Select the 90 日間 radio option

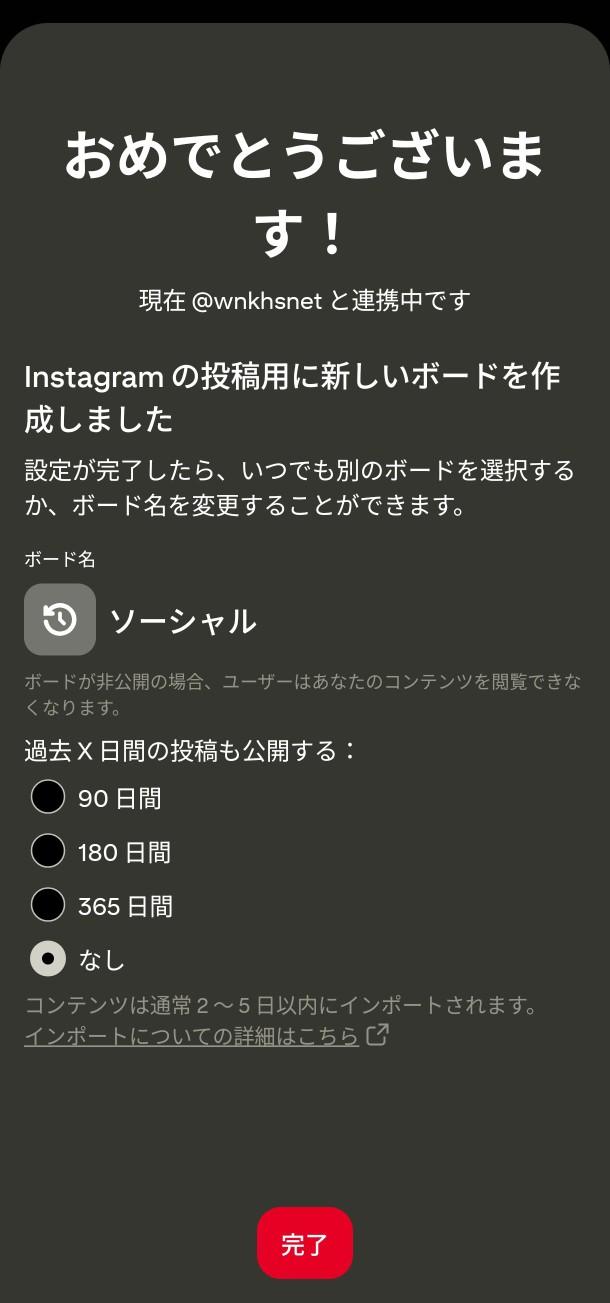[x=48, y=798]
